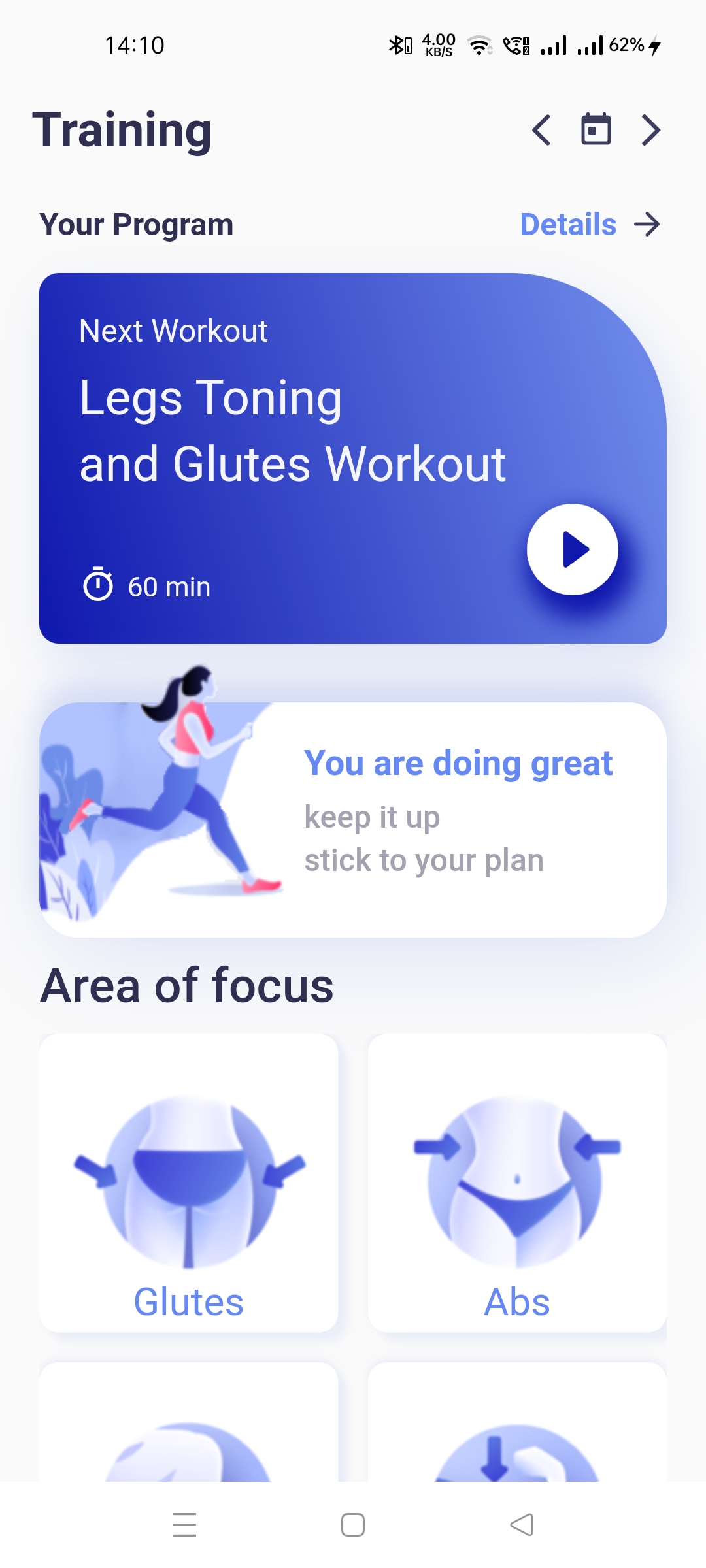Viewport: 706px width, 1568px height.
Task: Open the next period with right chevron
Action: [x=650, y=129]
